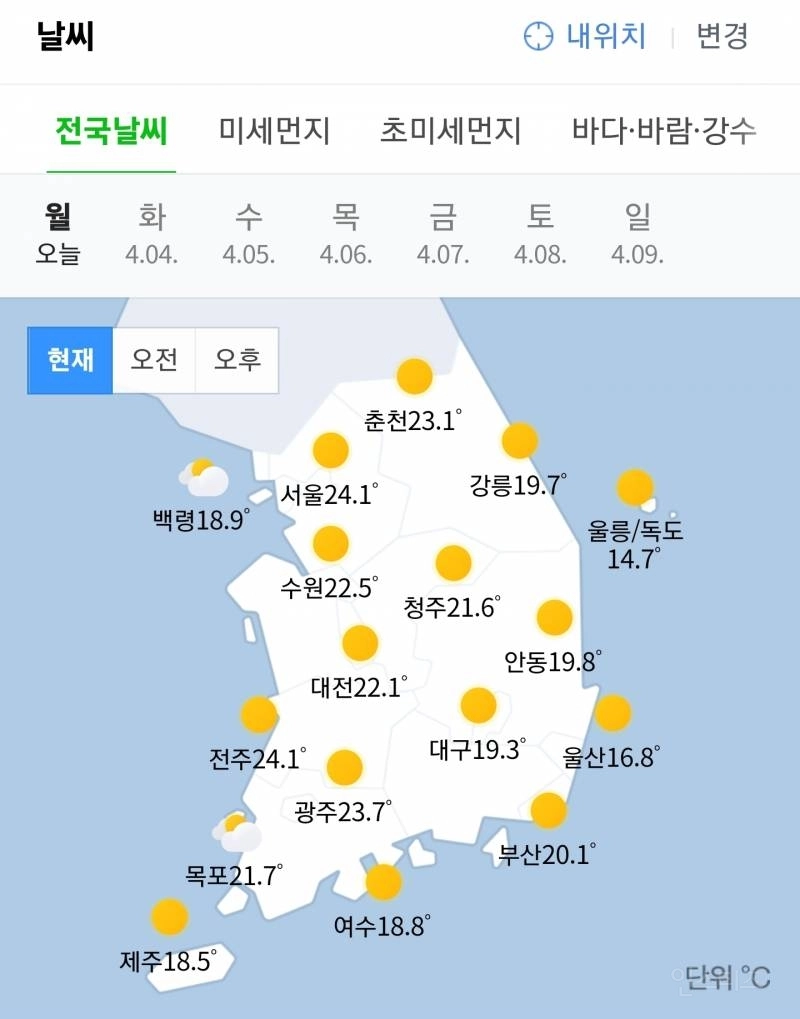Open 부산 weather on the map
This screenshot has height=1019, width=800.
pyautogui.click(x=548, y=830)
